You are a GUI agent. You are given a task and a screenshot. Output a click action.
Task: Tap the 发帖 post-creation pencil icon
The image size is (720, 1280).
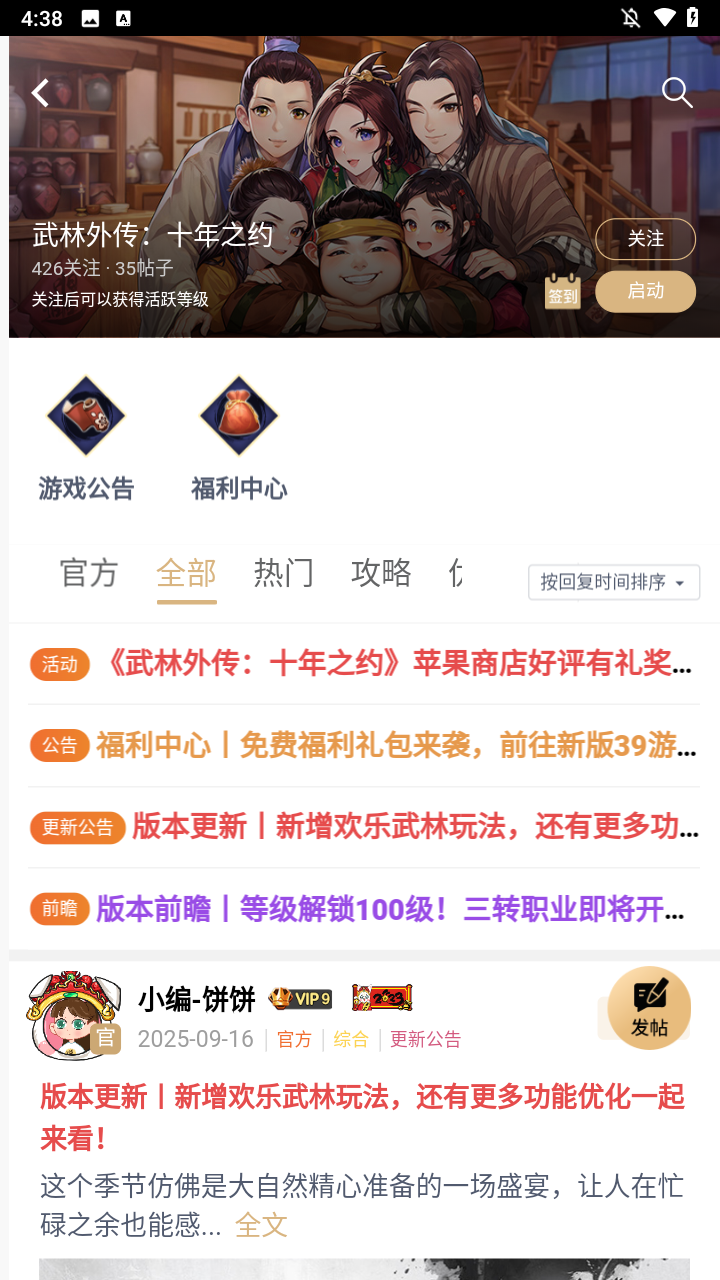[x=648, y=1008]
